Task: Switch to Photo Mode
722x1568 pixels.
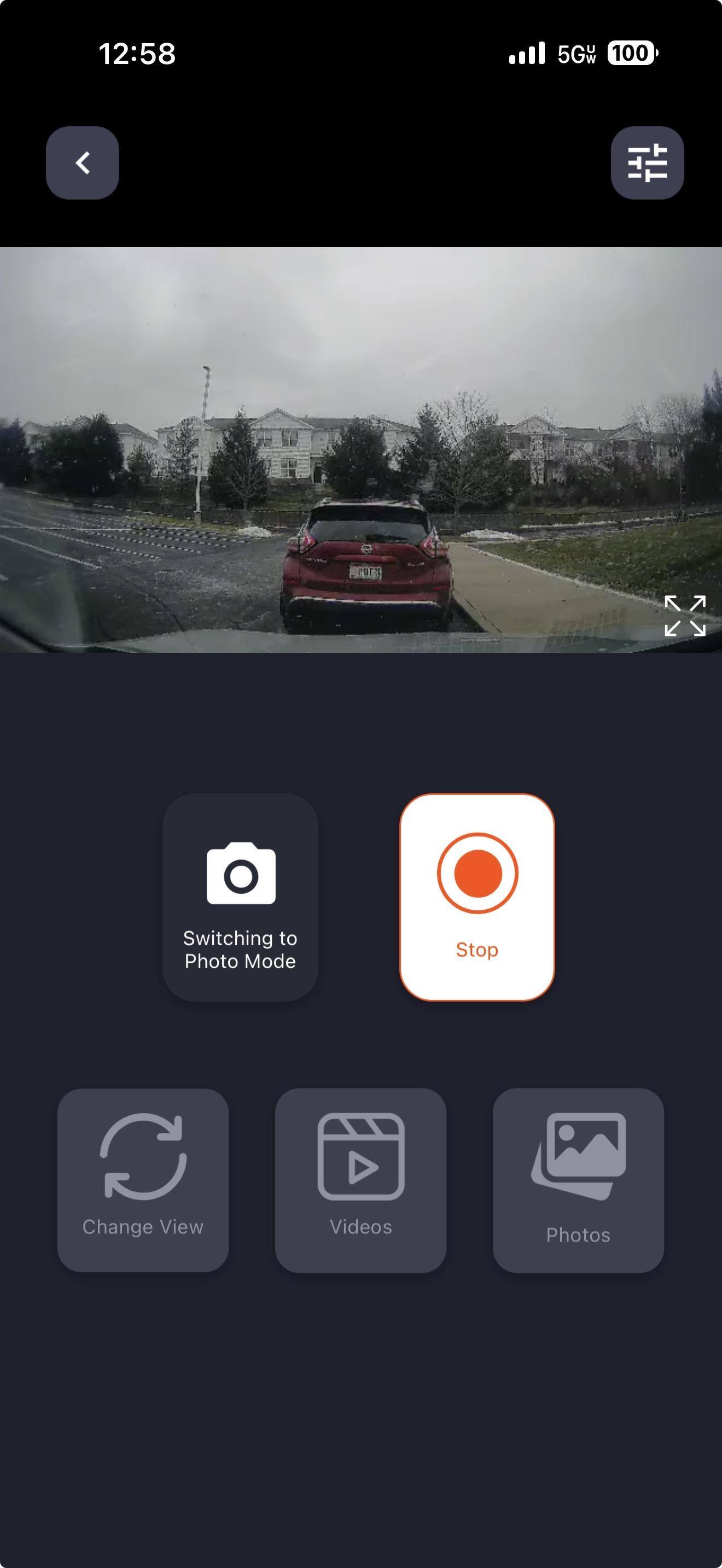Action: 241,897
